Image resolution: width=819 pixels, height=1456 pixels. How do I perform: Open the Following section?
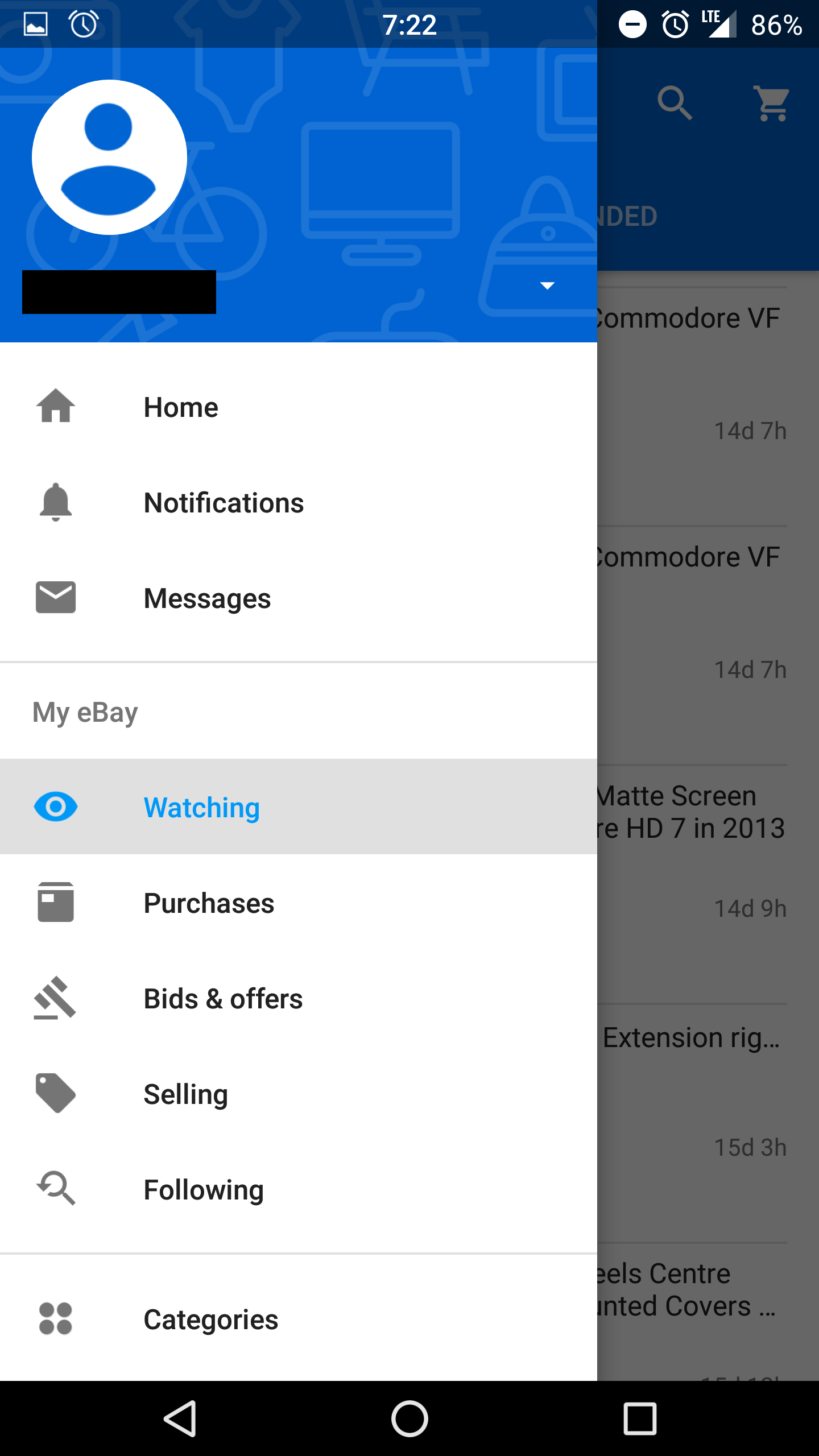point(299,1190)
